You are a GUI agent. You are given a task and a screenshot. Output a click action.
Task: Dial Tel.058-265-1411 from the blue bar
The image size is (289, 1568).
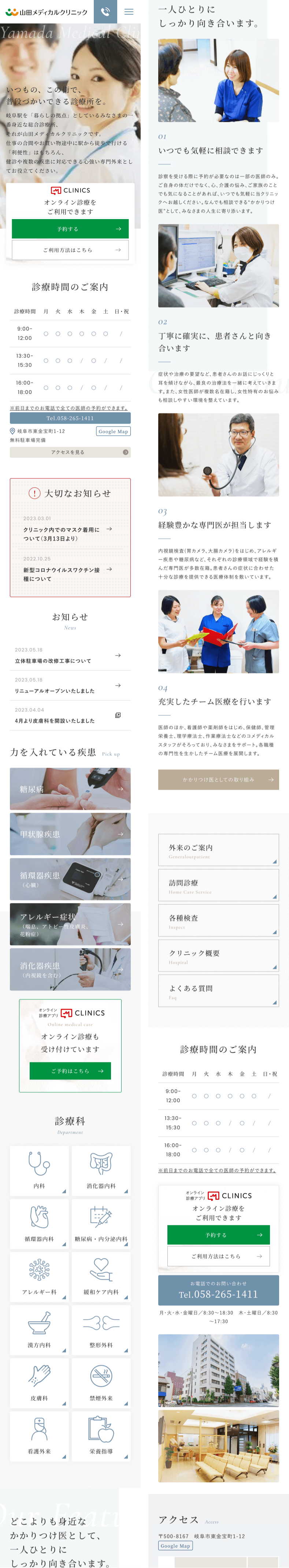(70, 418)
